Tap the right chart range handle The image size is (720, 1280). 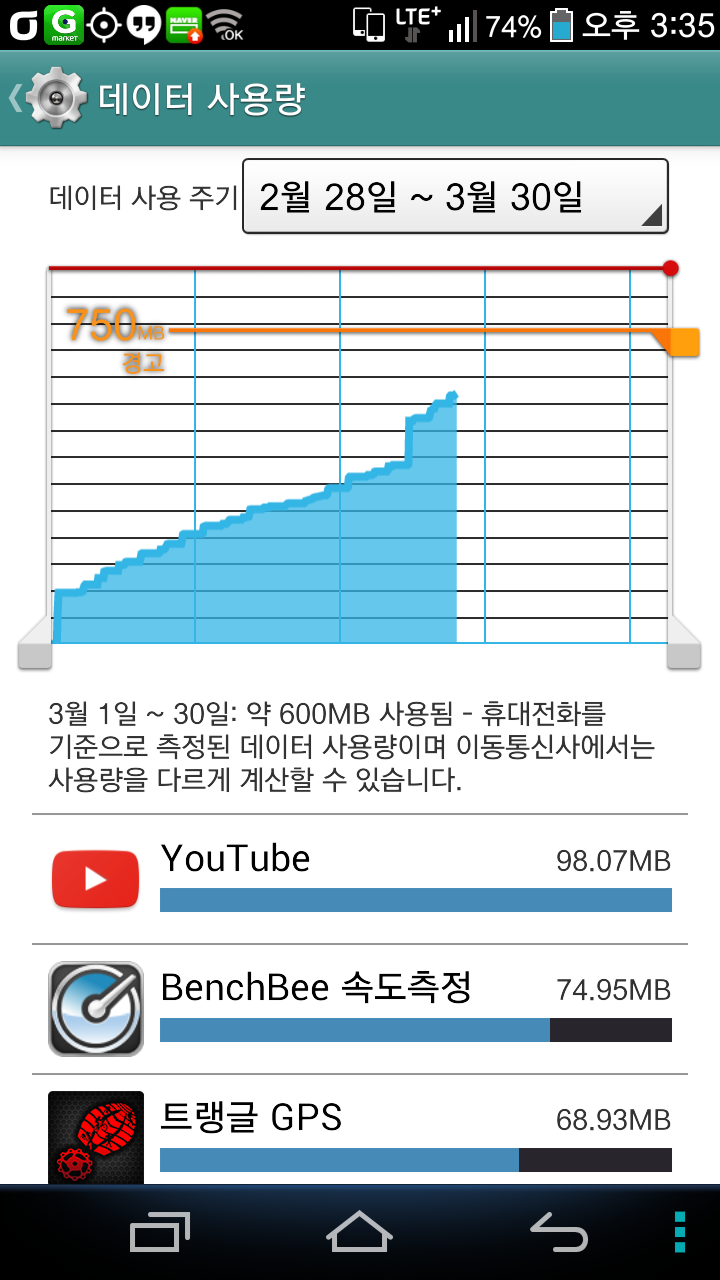tap(684, 644)
